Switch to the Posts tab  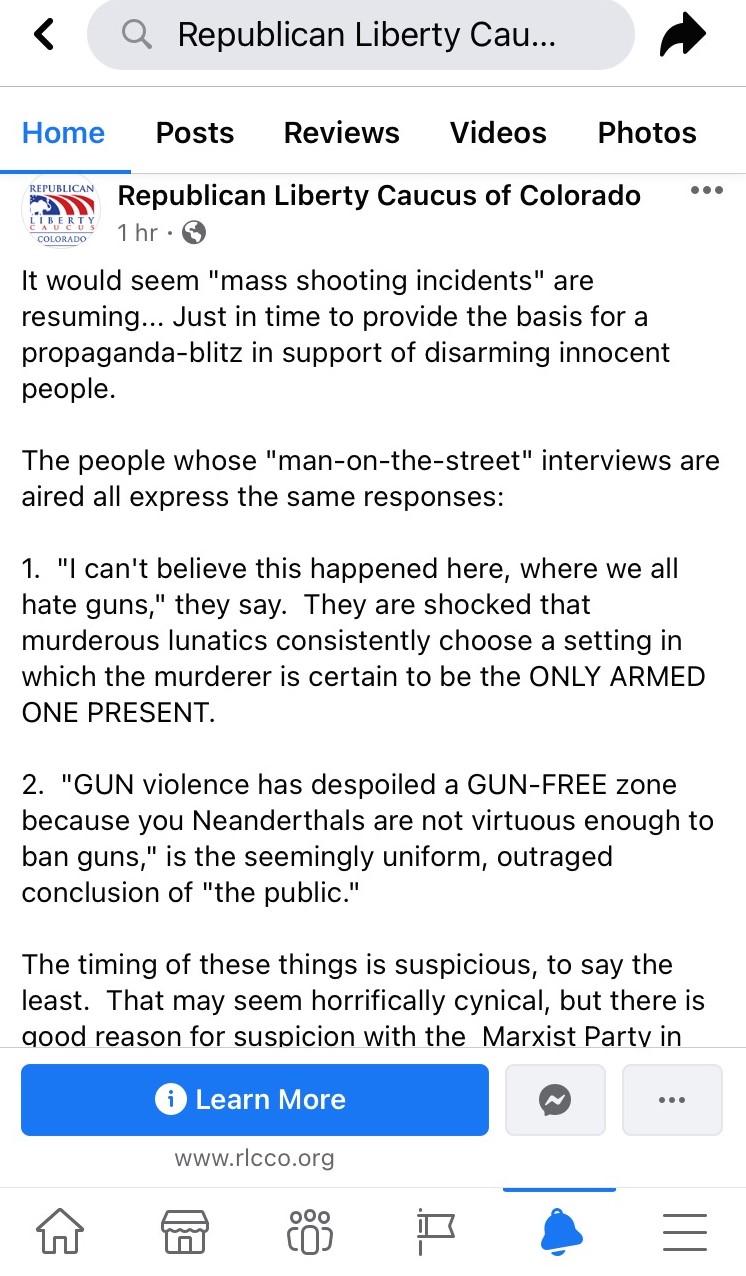[x=195, y=133]
